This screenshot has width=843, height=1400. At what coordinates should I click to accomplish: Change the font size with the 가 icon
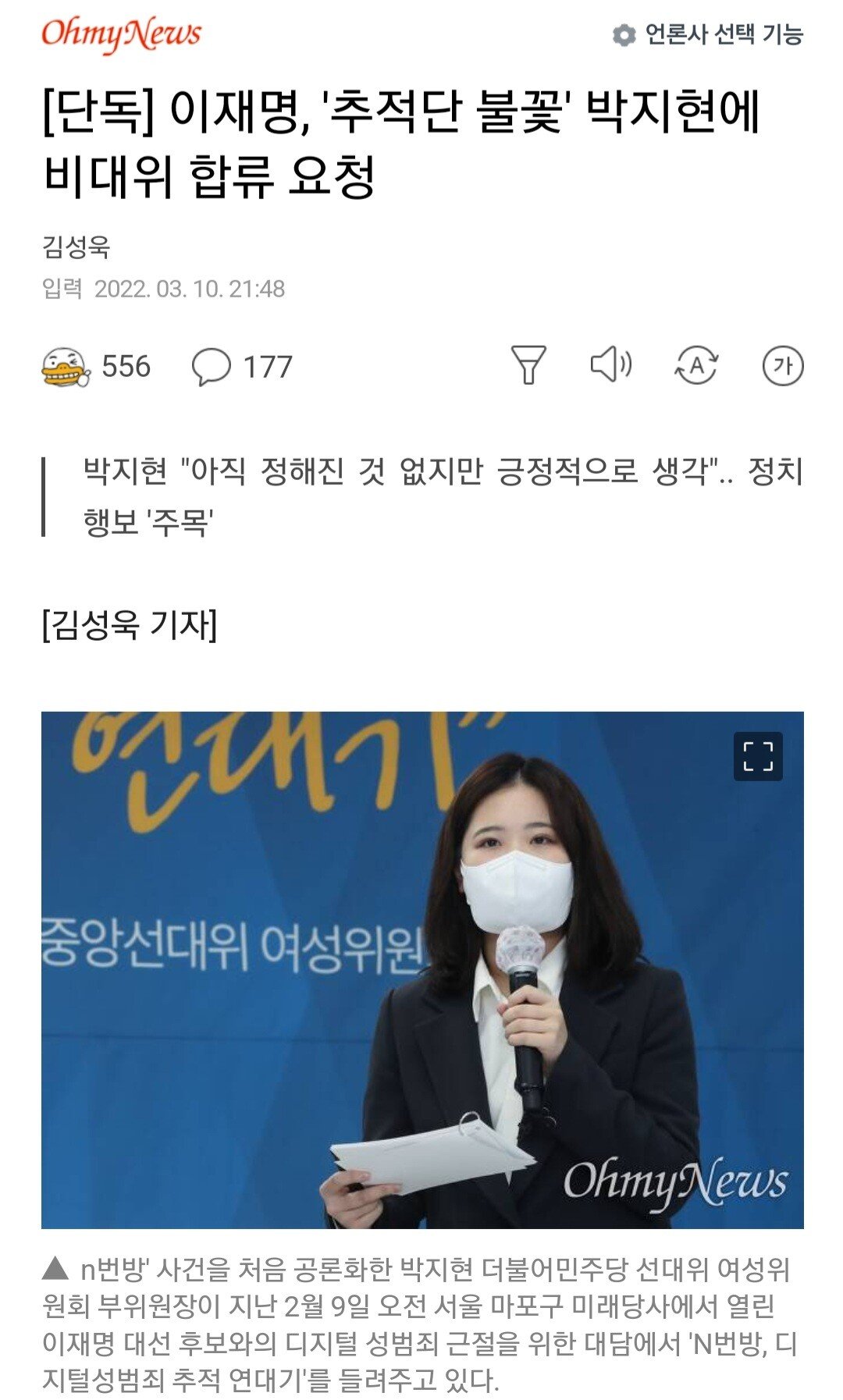point(782,365)
